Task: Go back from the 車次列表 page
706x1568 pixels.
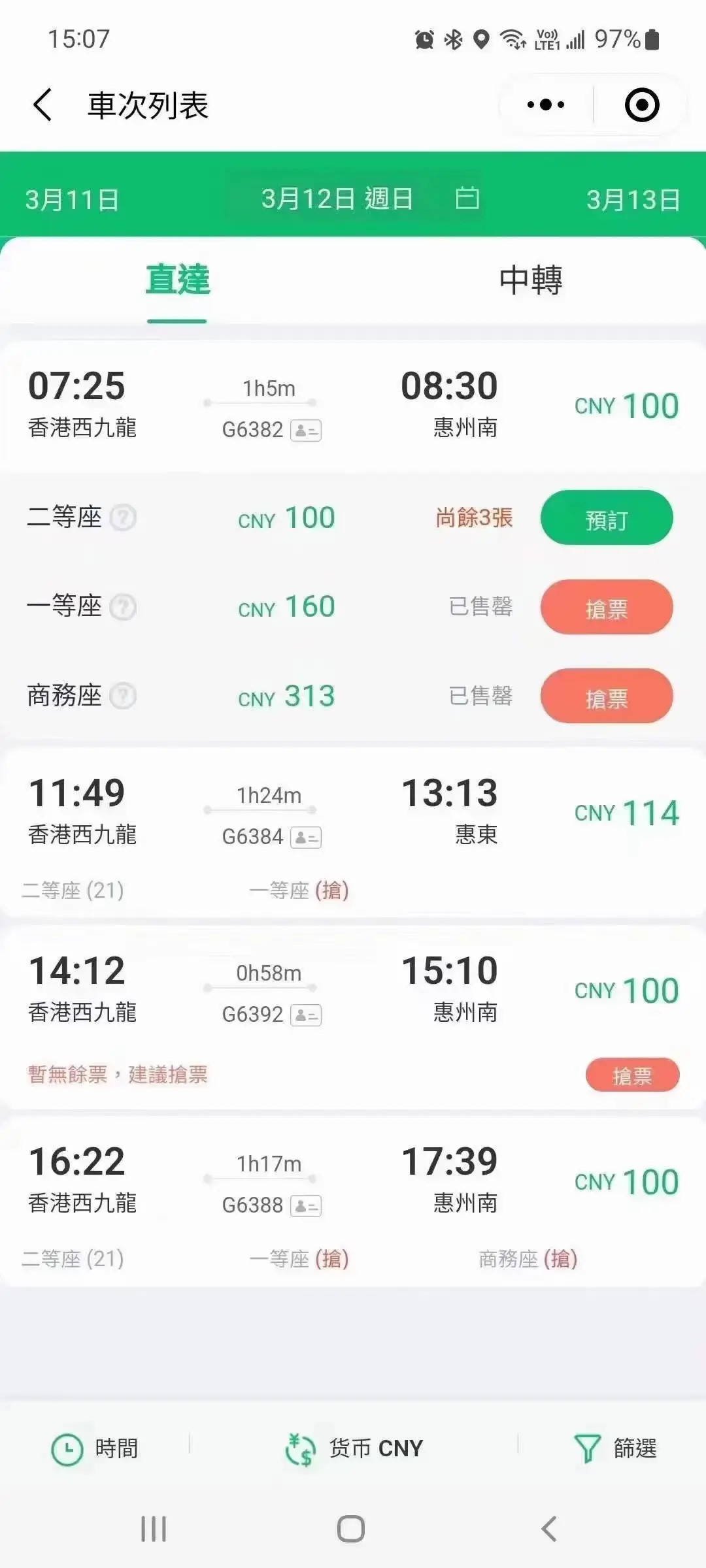Action: pyautogui.click(x=43, y=105)
